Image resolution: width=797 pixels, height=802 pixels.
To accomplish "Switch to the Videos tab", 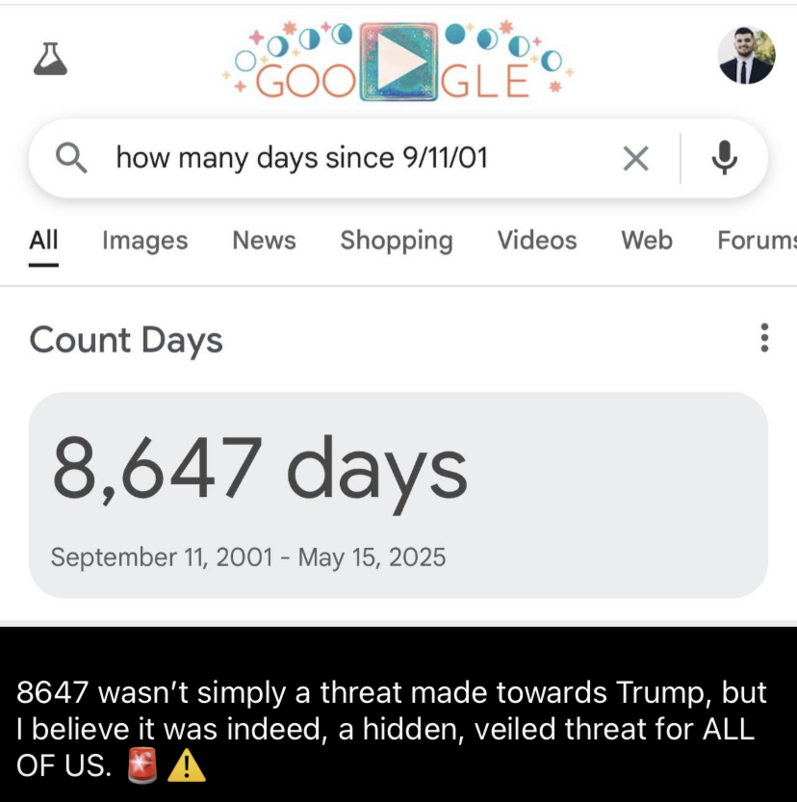I will 537,241.
